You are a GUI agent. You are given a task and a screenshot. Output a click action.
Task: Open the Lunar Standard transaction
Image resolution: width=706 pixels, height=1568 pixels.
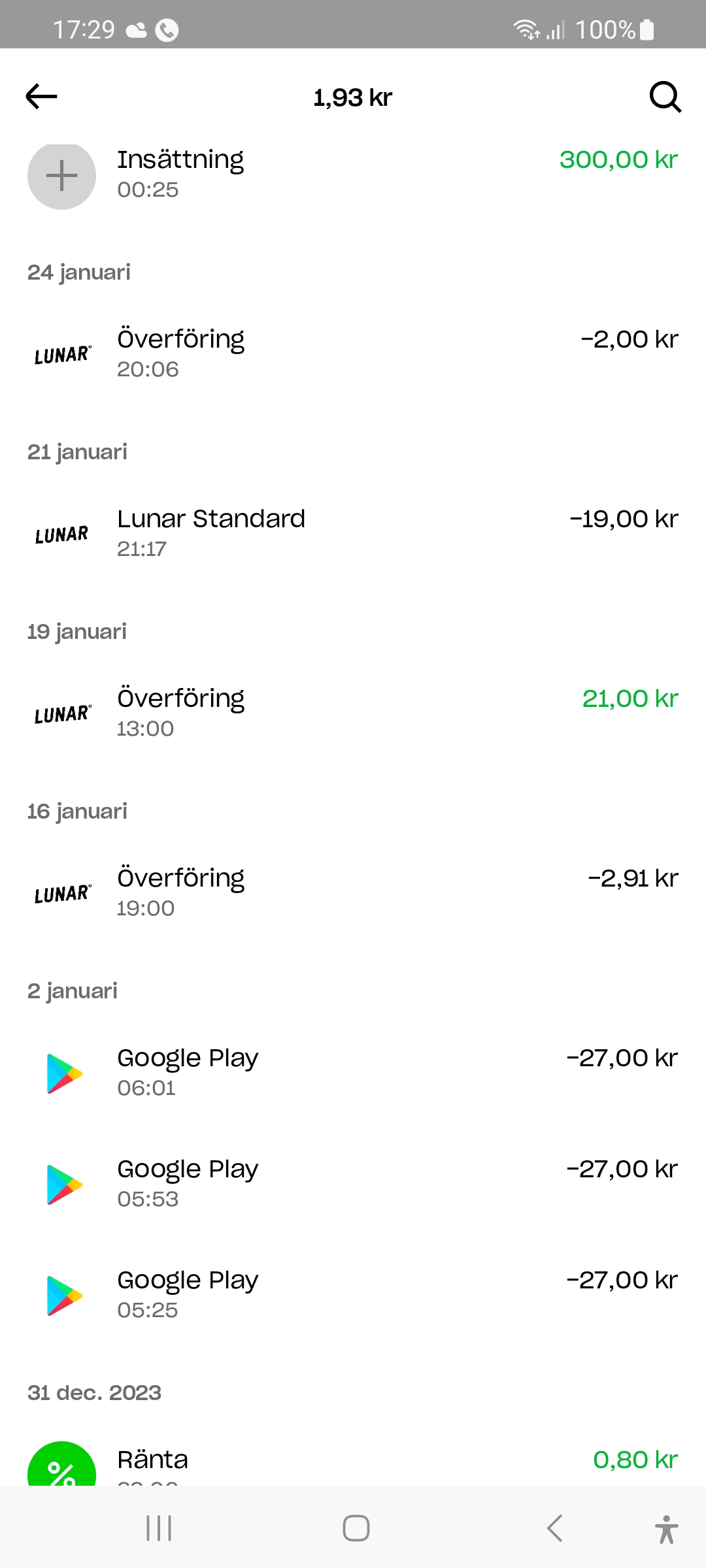click(x=353, y=534)
